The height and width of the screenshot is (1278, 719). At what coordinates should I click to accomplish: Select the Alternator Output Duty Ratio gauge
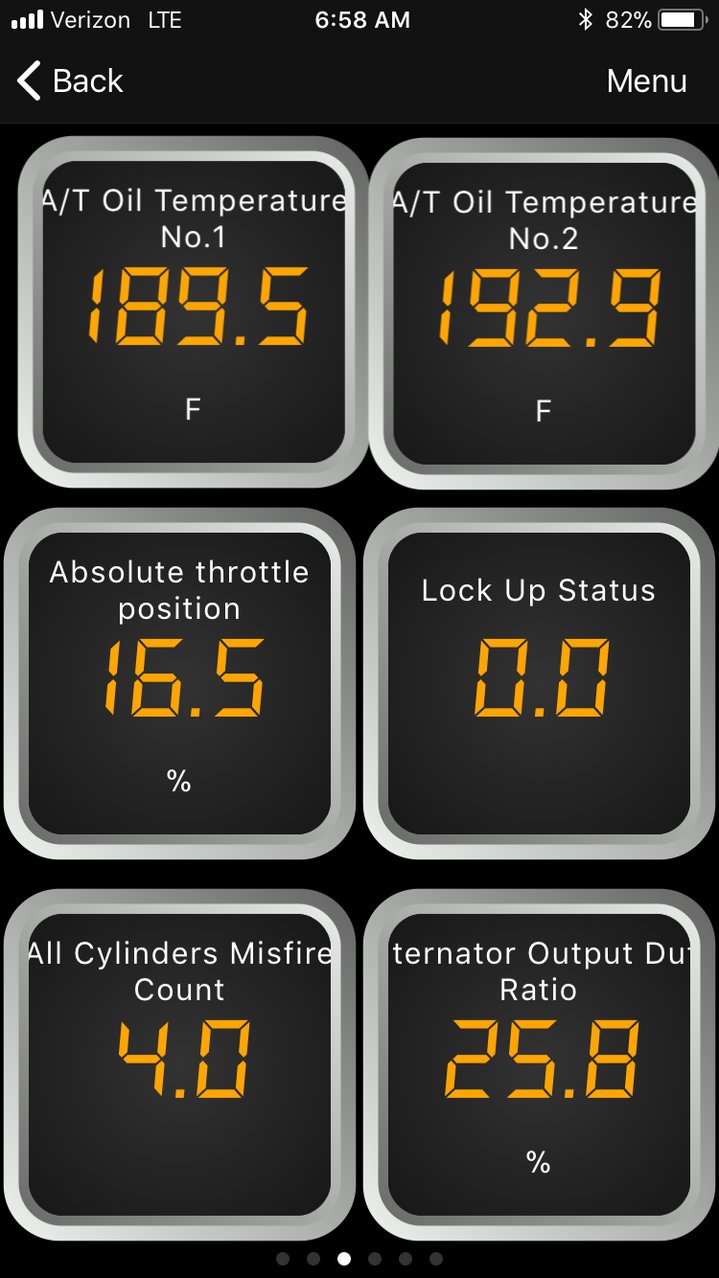tap(539, 1064)
